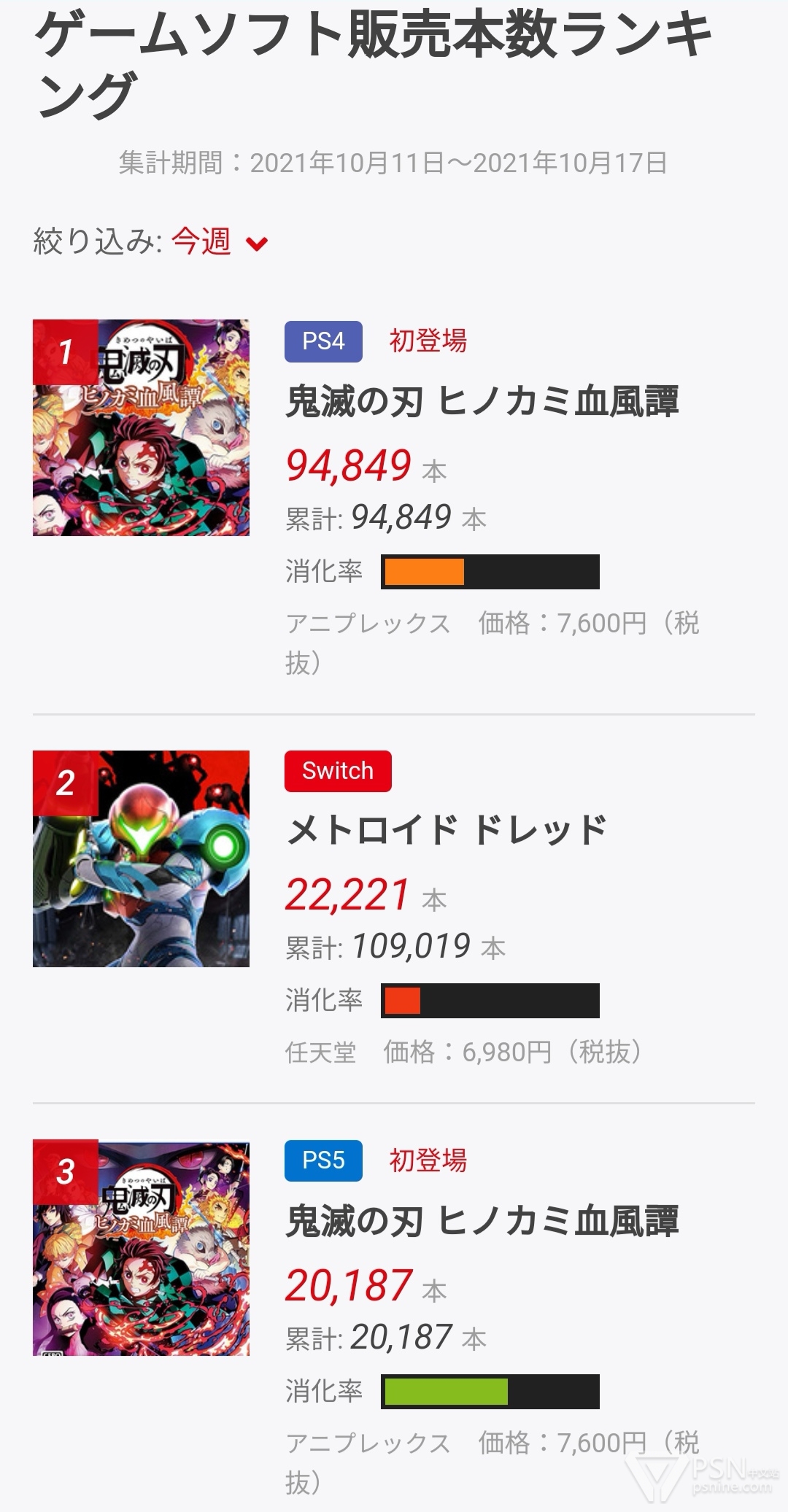788x1512 pixels.
Task: Open the メトロイド ドレッド title
Action: coord(446,831)
